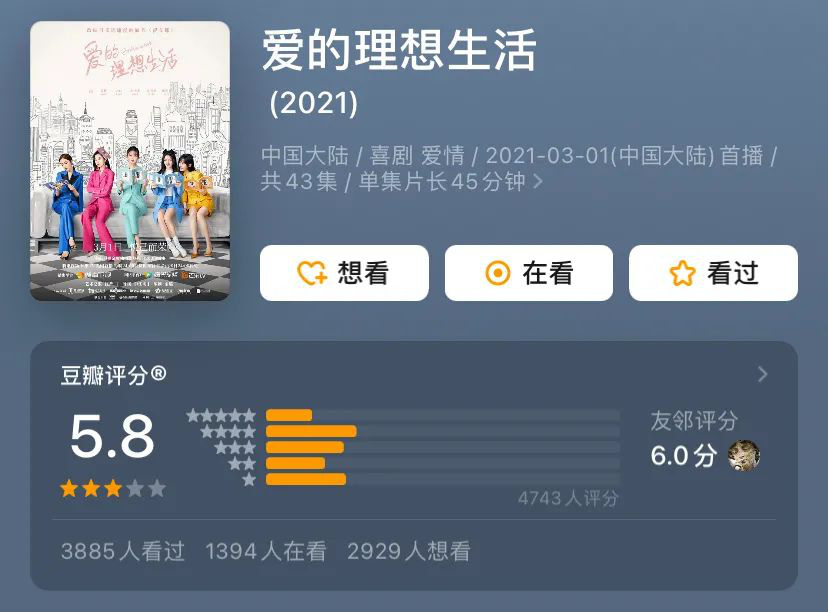Mark the show as 在看
Image resolution: width=828 pixels, height=612 pixels.
(x=528, y=273)
